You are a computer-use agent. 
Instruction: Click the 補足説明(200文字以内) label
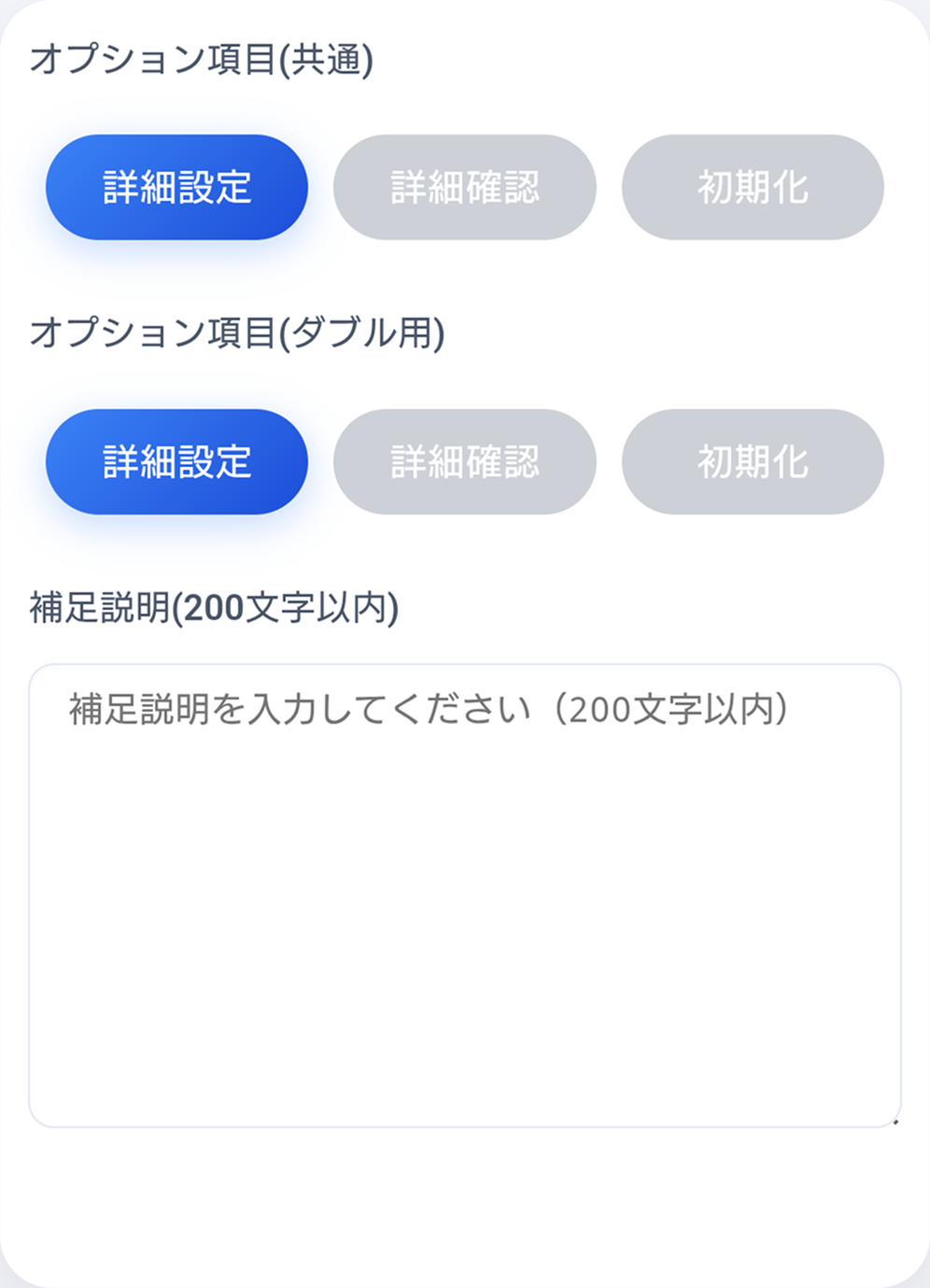[213, 607]
